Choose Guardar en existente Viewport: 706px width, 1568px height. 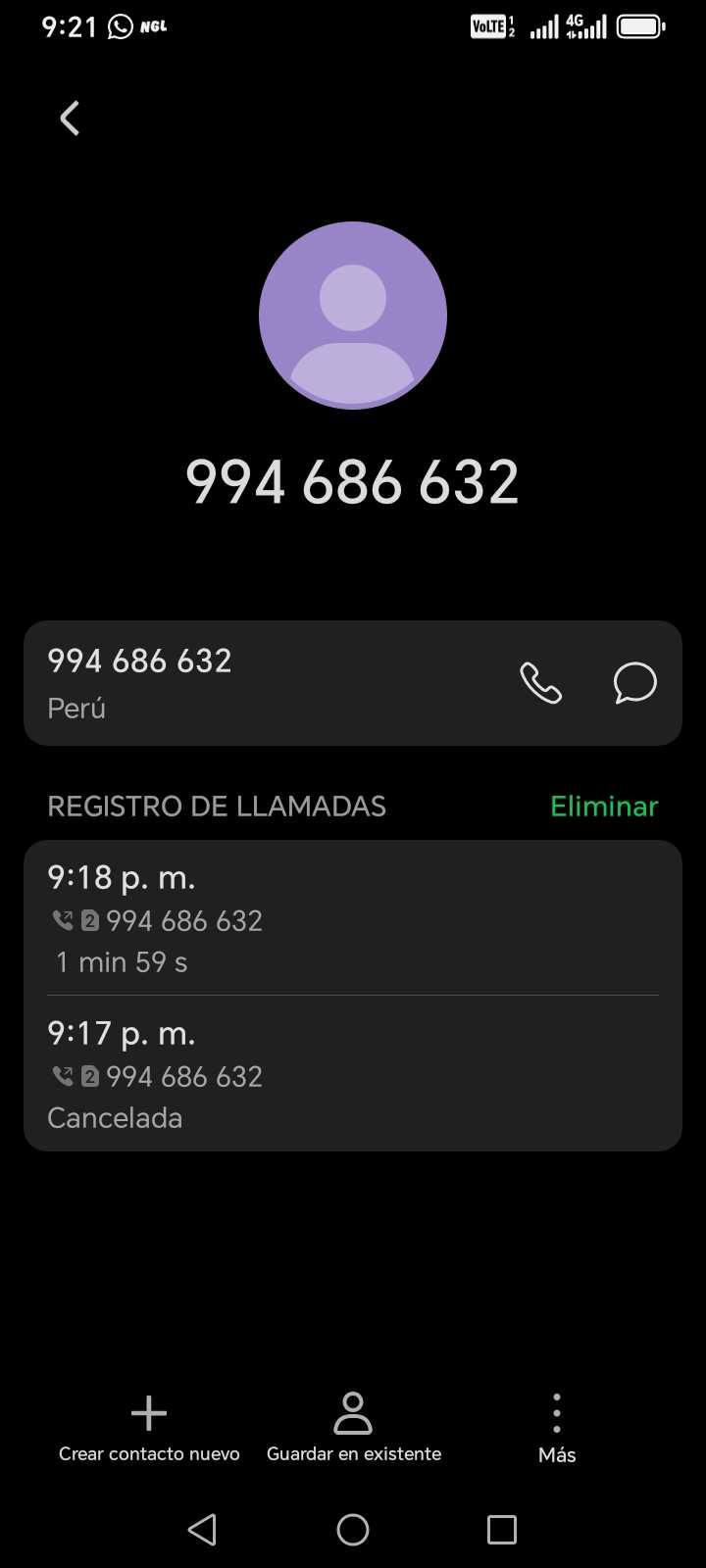(x=353, y=1427)
